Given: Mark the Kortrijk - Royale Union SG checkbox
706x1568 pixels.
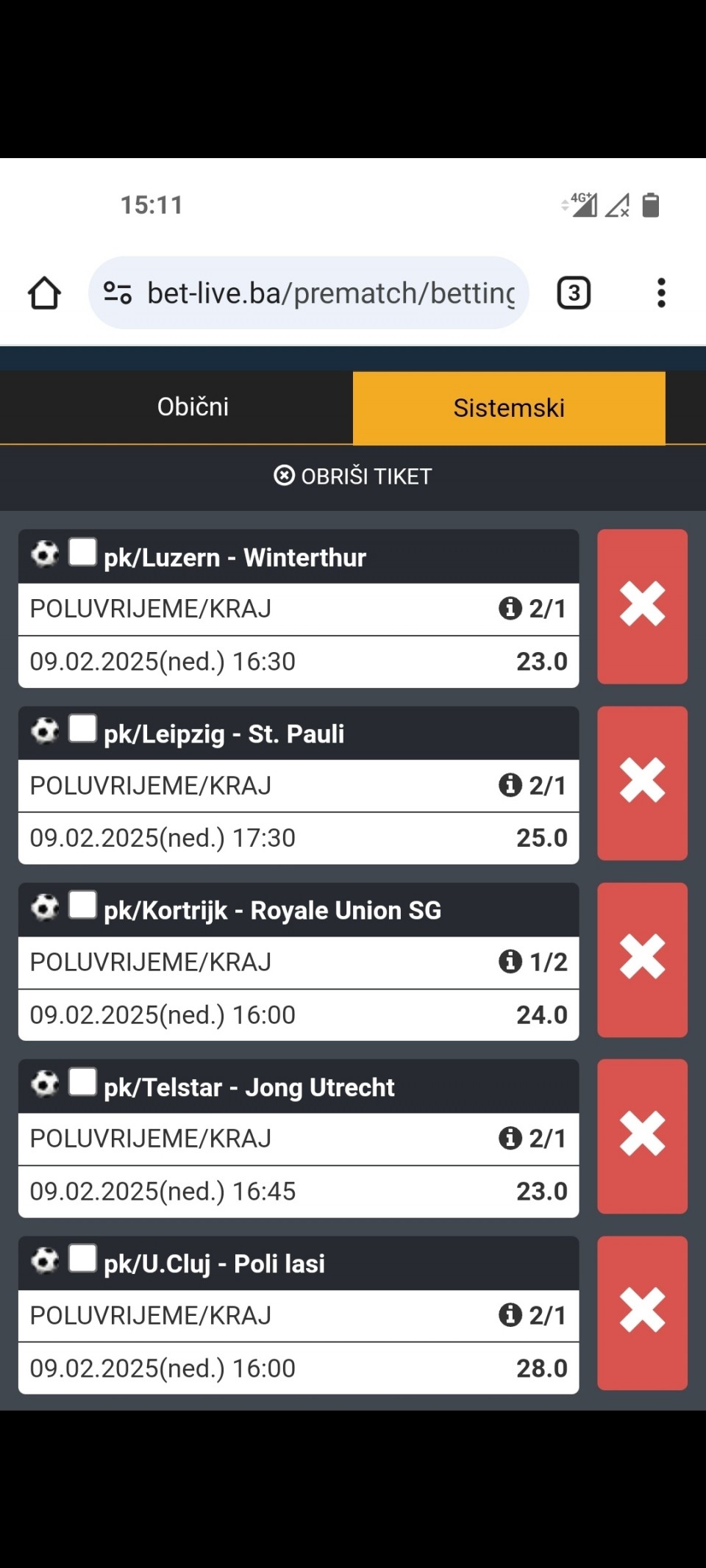Looking at the screenshot, I should pos(82,905).
